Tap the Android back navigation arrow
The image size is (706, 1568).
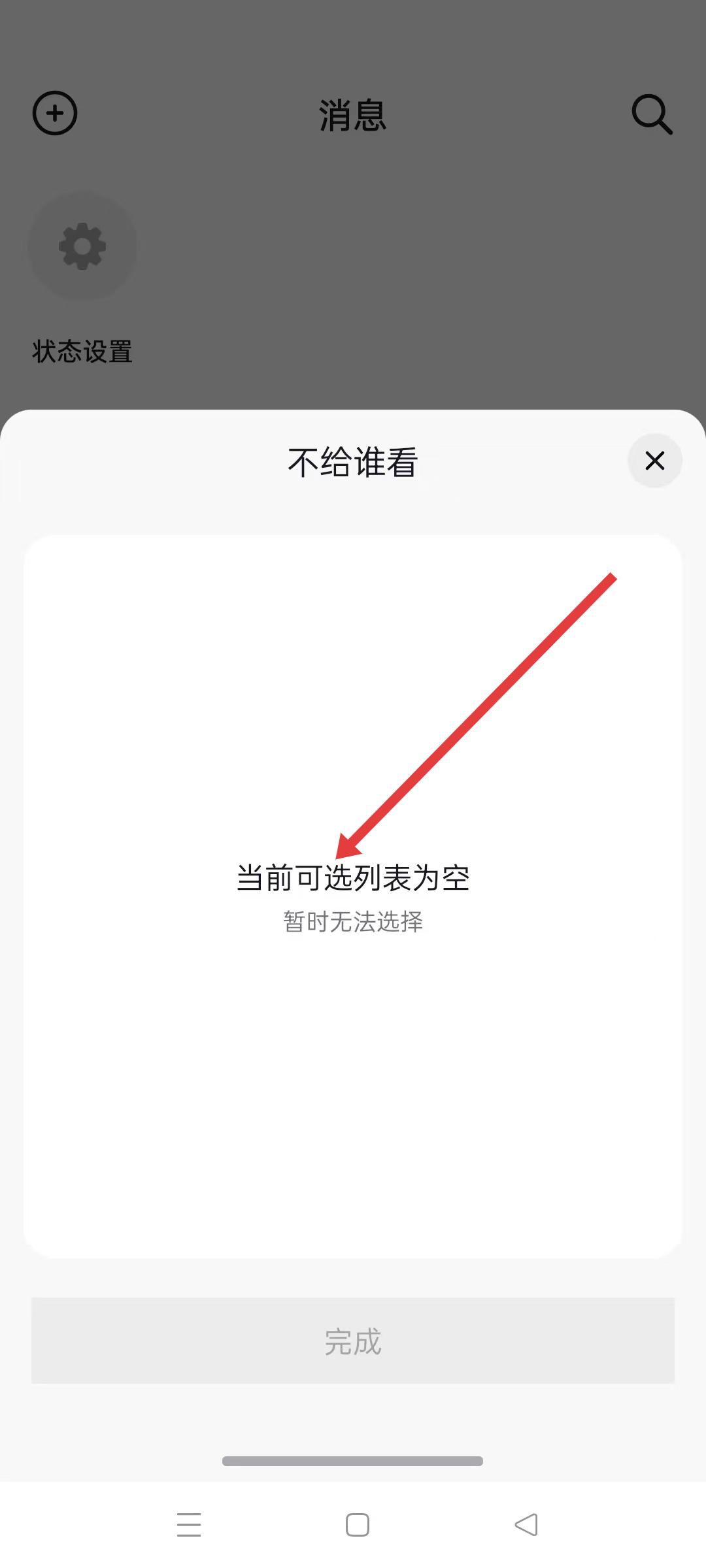click(x=527, y=1524)
